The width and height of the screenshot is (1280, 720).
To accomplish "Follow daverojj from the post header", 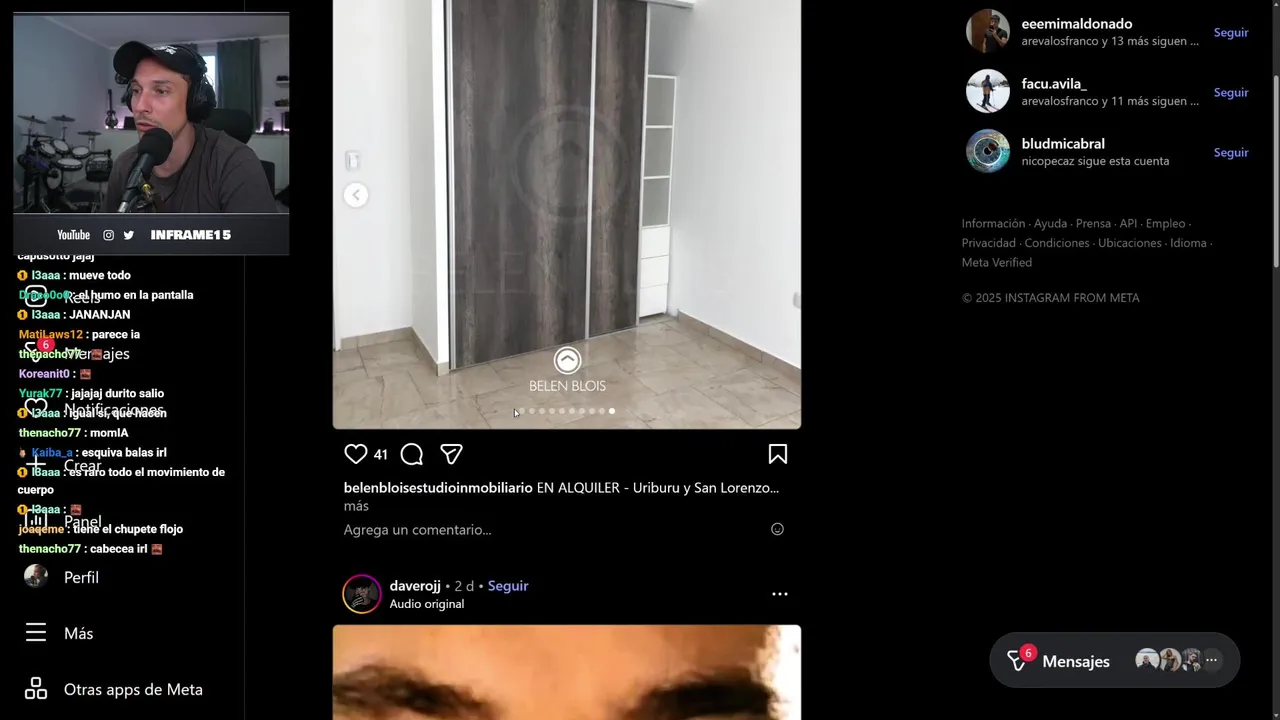I will coord(508,586).
